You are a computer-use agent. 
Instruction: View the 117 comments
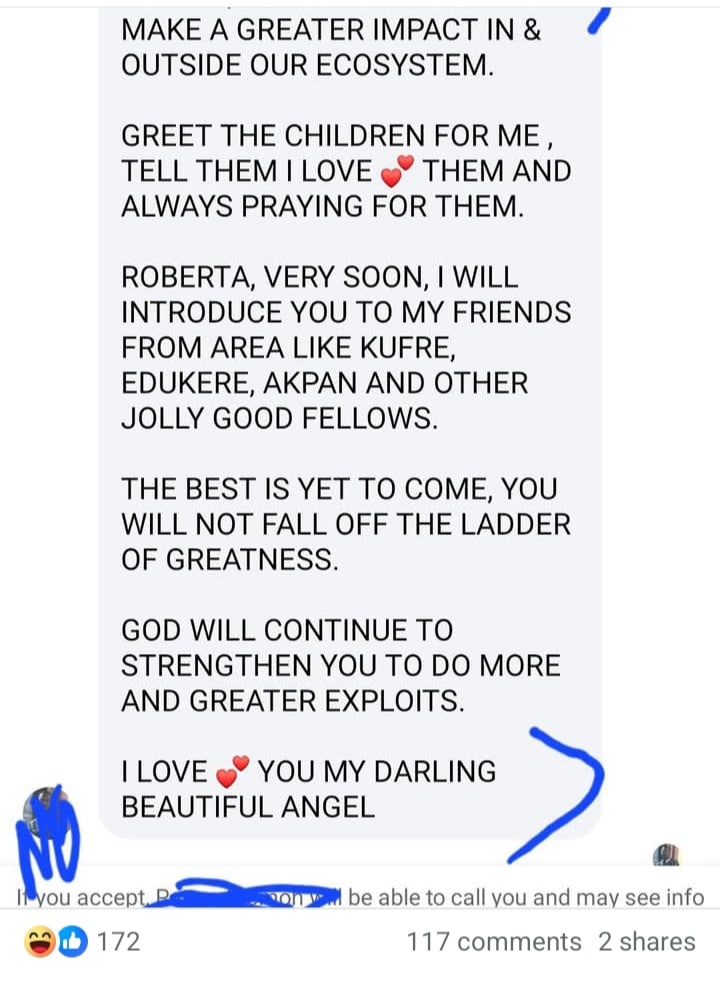pos(494,941)
